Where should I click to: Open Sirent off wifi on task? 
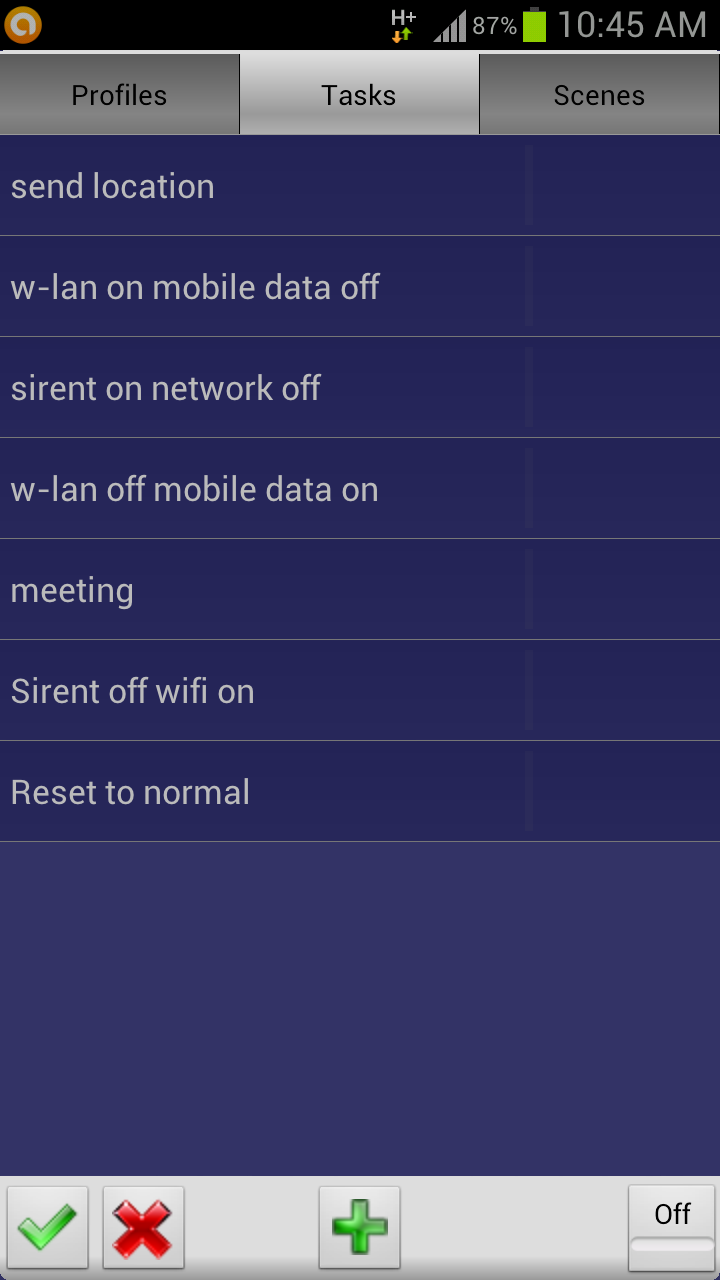tap(360, 691)
